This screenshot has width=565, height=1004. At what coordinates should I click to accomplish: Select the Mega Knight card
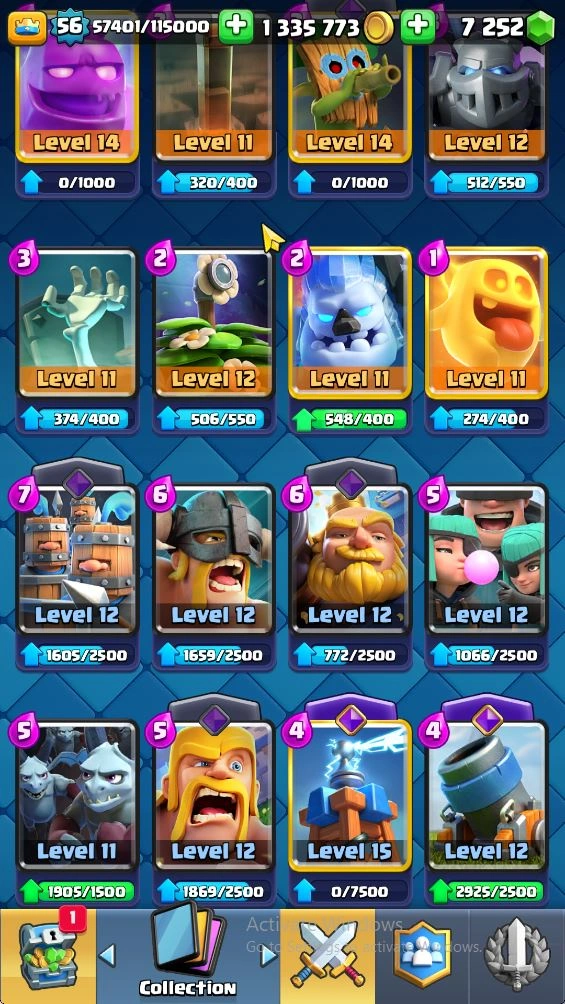coord(486,96)
